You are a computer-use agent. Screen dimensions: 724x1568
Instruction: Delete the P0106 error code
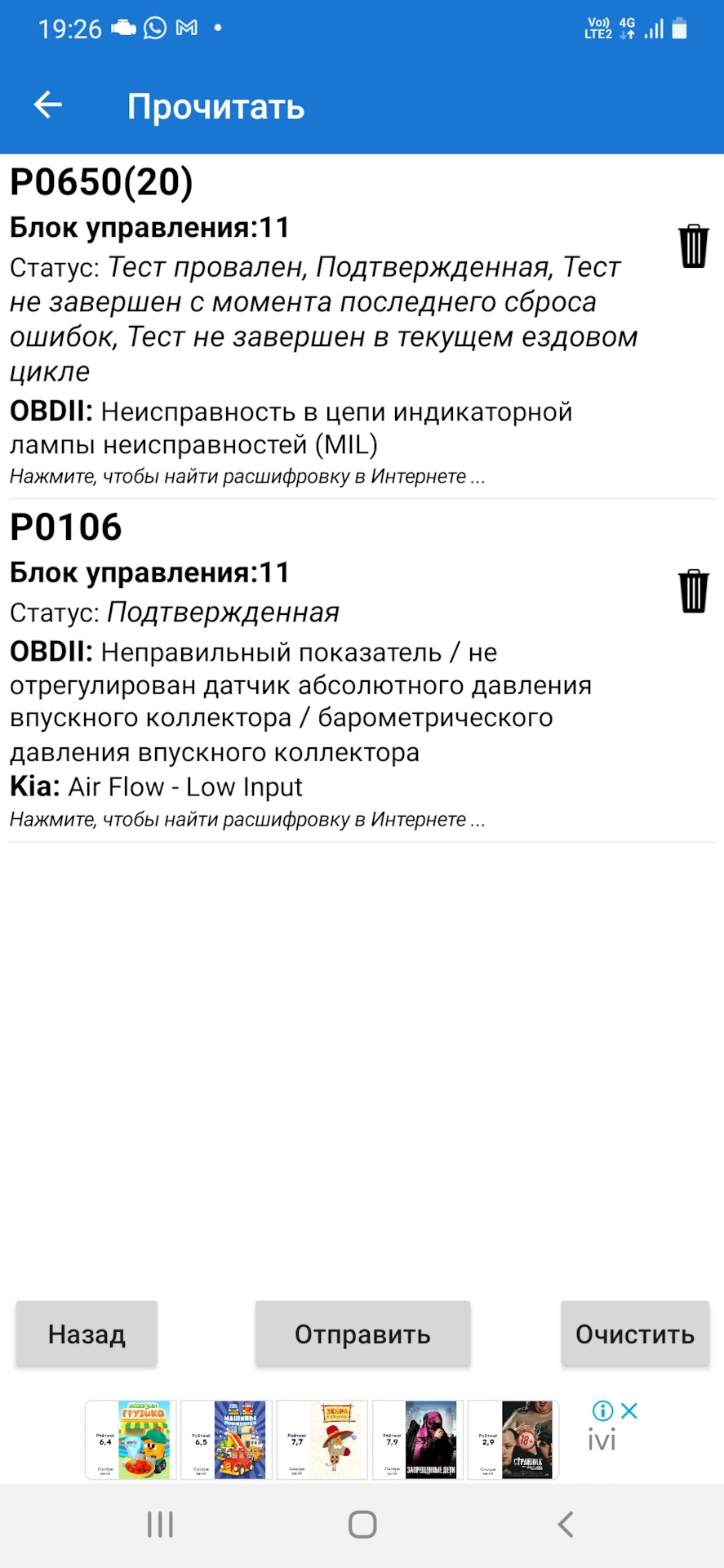[x=693, y=591]
